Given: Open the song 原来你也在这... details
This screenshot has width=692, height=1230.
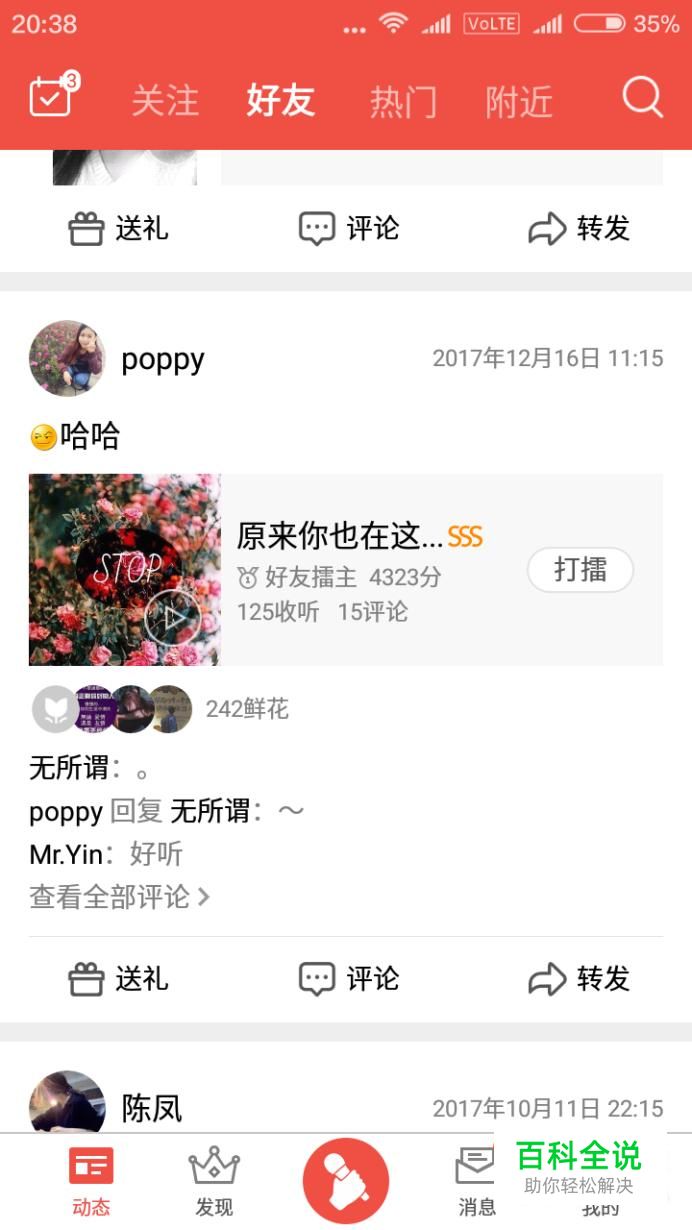Looking at the screenshot, I should click(340, 537).
